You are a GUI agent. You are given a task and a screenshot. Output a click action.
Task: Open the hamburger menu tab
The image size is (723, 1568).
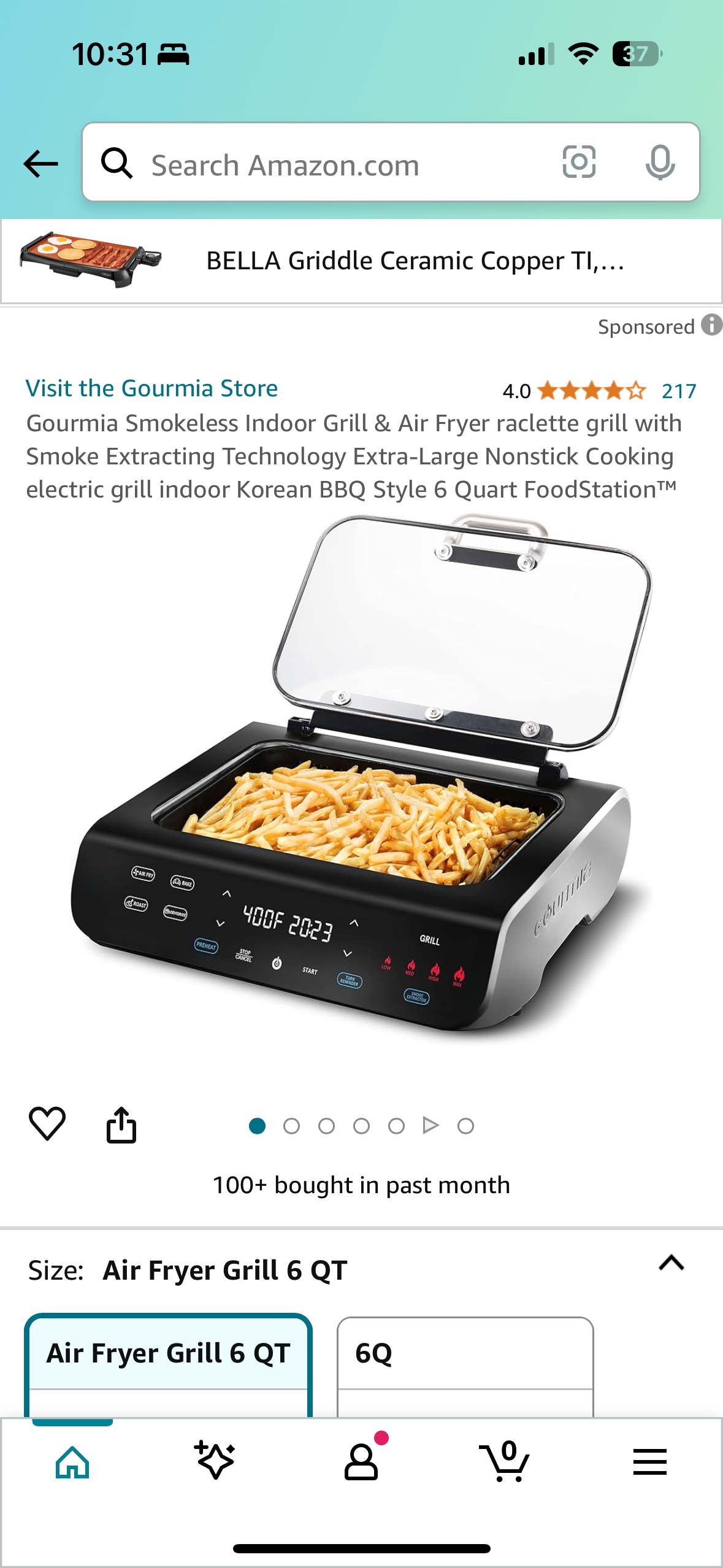click(x=649, y=1462)
